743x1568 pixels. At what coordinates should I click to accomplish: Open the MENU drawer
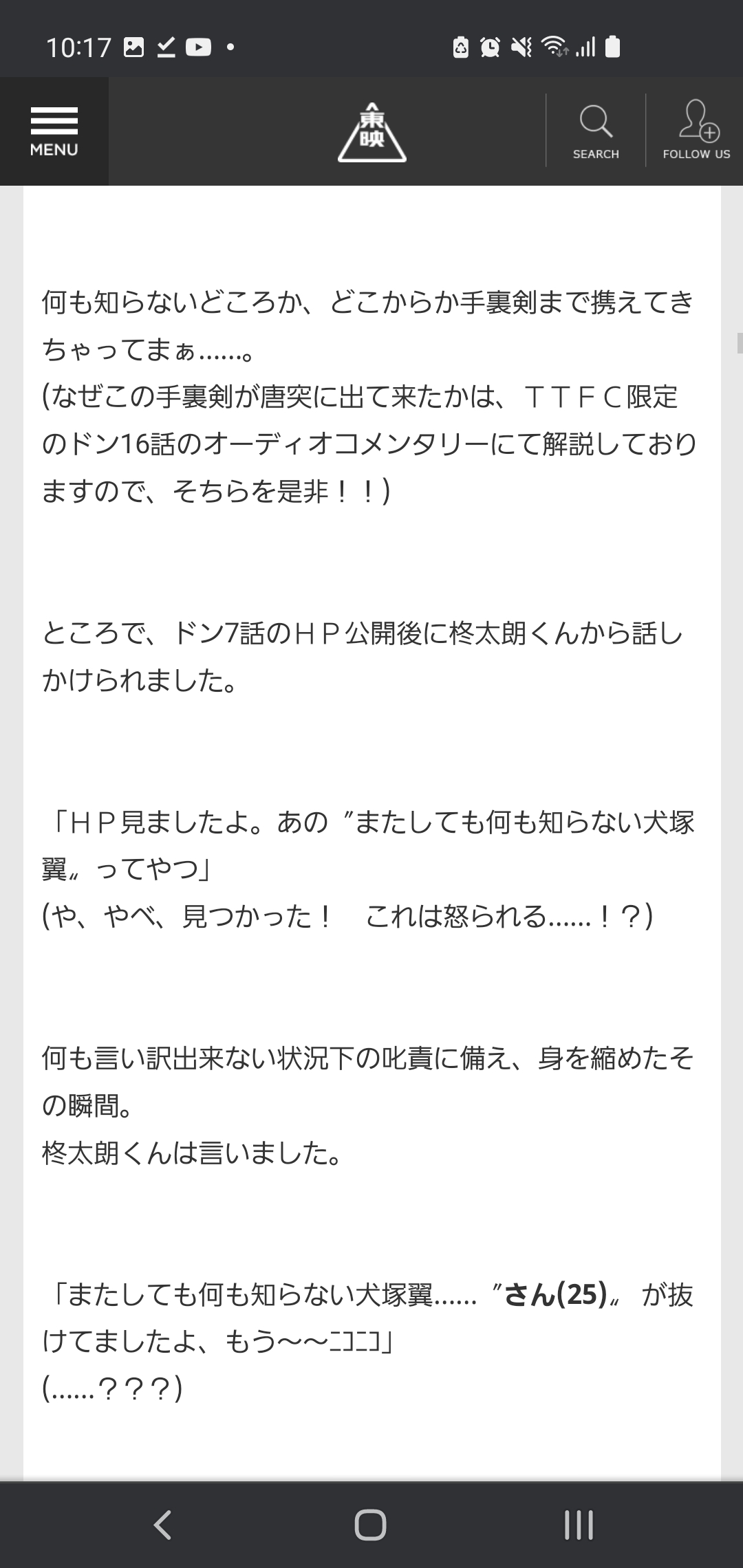[x=54, y=131]
